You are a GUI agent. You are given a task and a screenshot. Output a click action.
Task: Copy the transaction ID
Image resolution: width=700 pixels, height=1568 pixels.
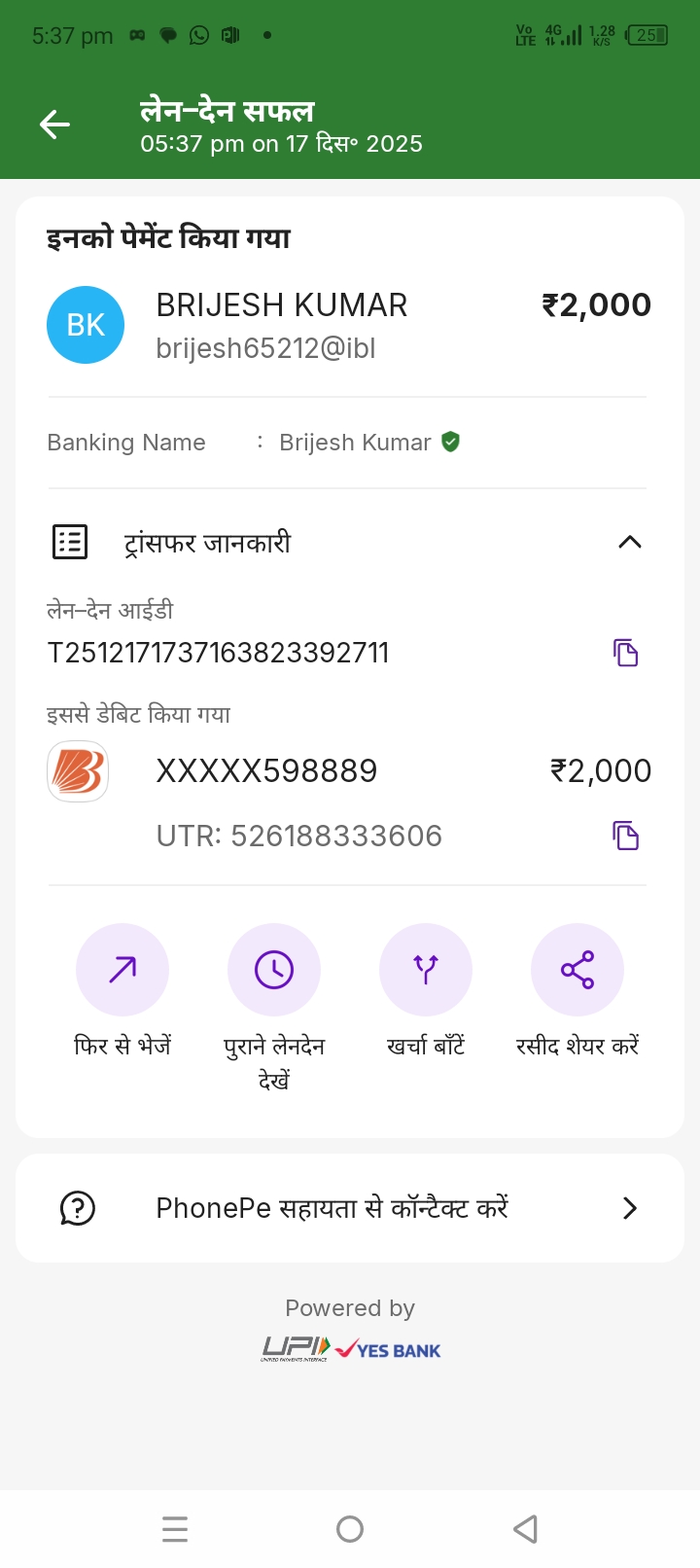point(625,653)
